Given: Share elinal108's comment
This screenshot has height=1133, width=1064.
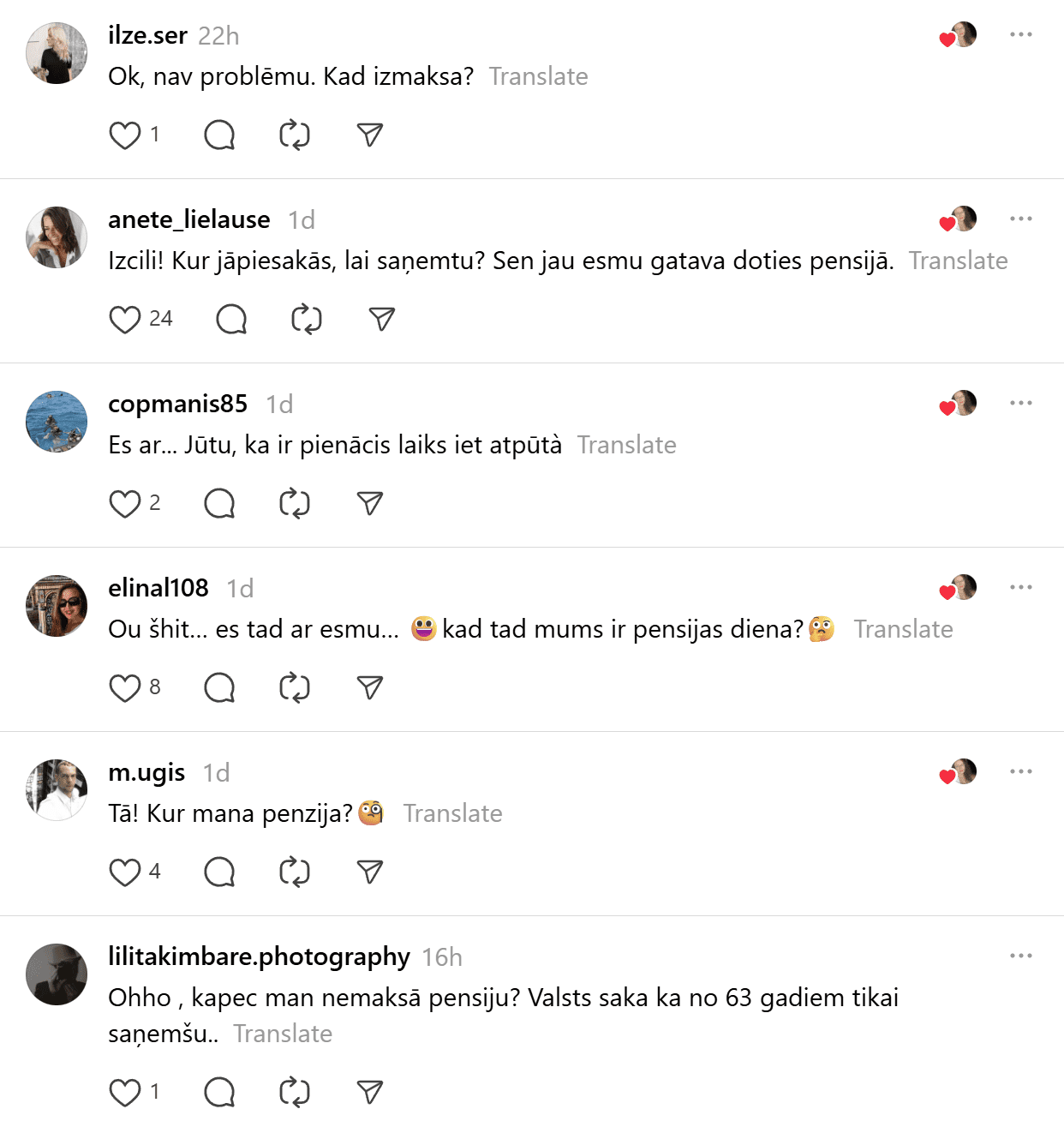Looking at the screenshot, I should point(369,688).
